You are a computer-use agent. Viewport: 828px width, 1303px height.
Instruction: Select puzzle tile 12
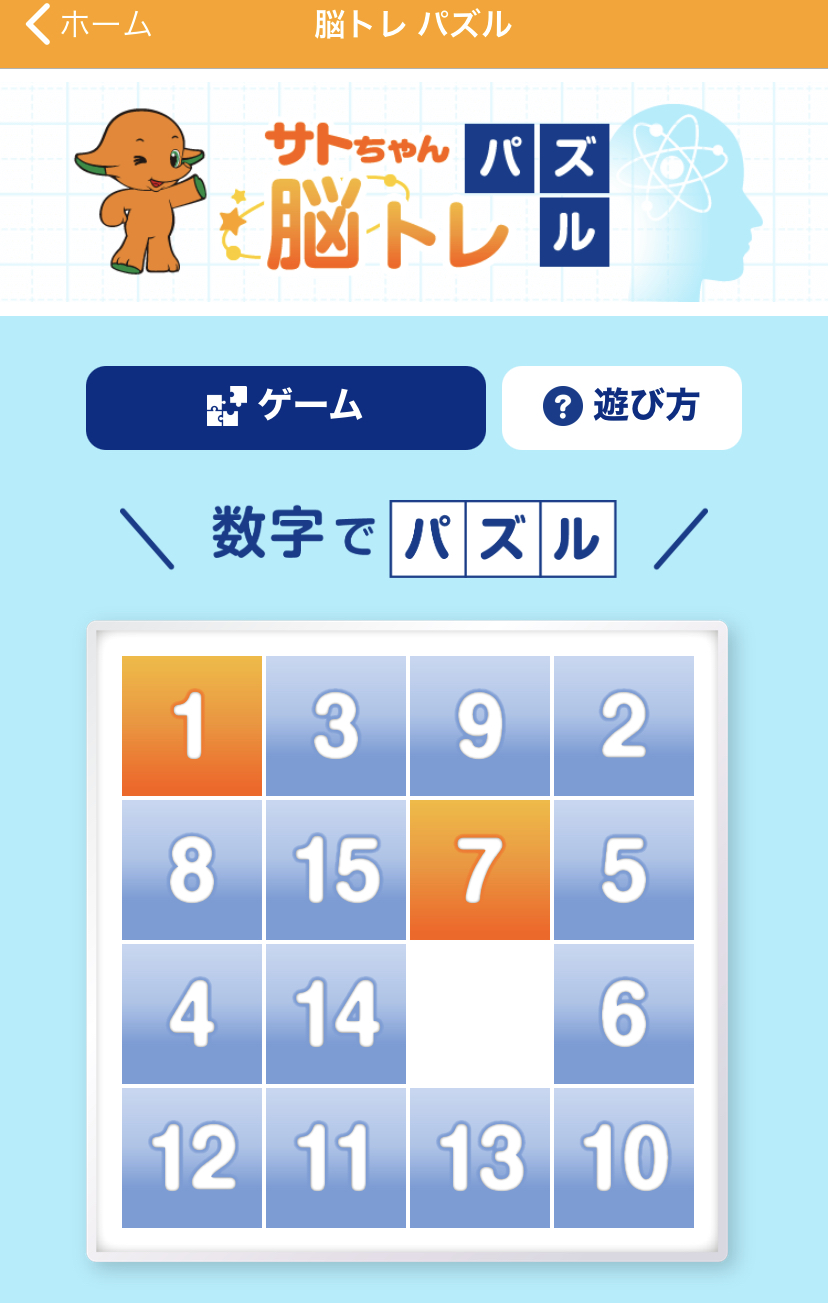pyautogui.click(x=192, y=1158)
